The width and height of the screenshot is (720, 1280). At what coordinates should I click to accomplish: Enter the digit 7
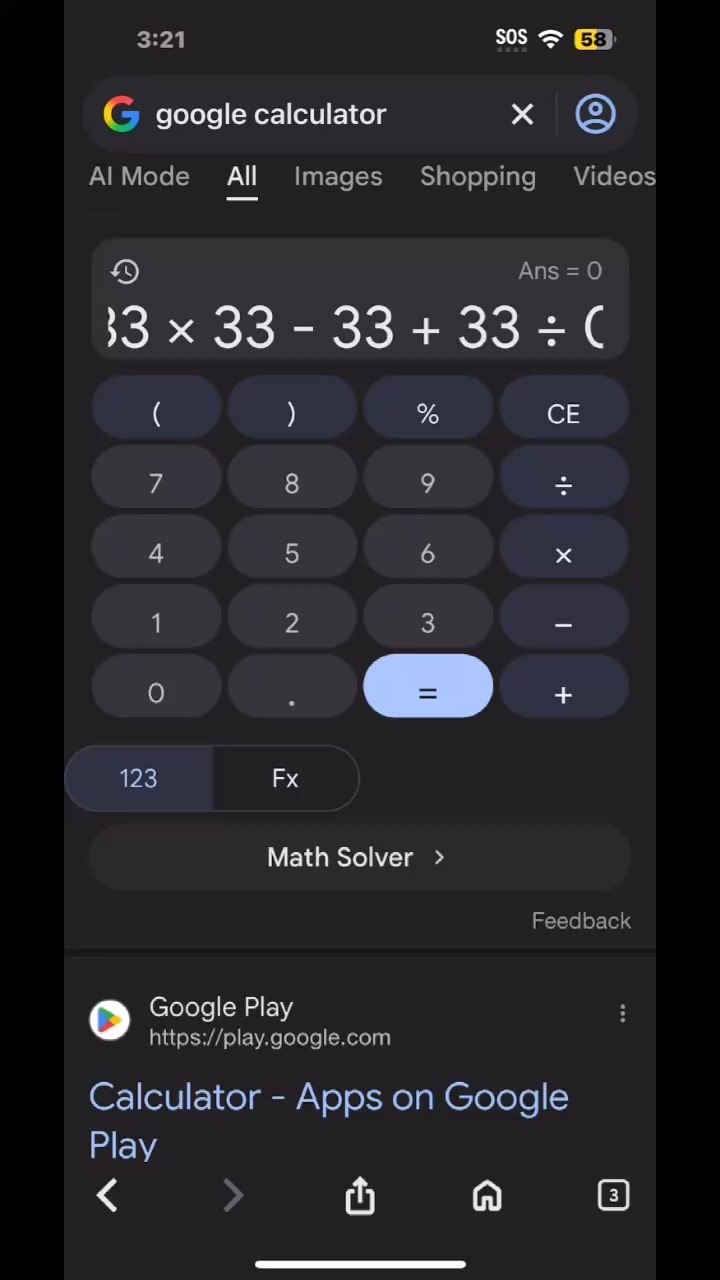[x=156, y=484]
